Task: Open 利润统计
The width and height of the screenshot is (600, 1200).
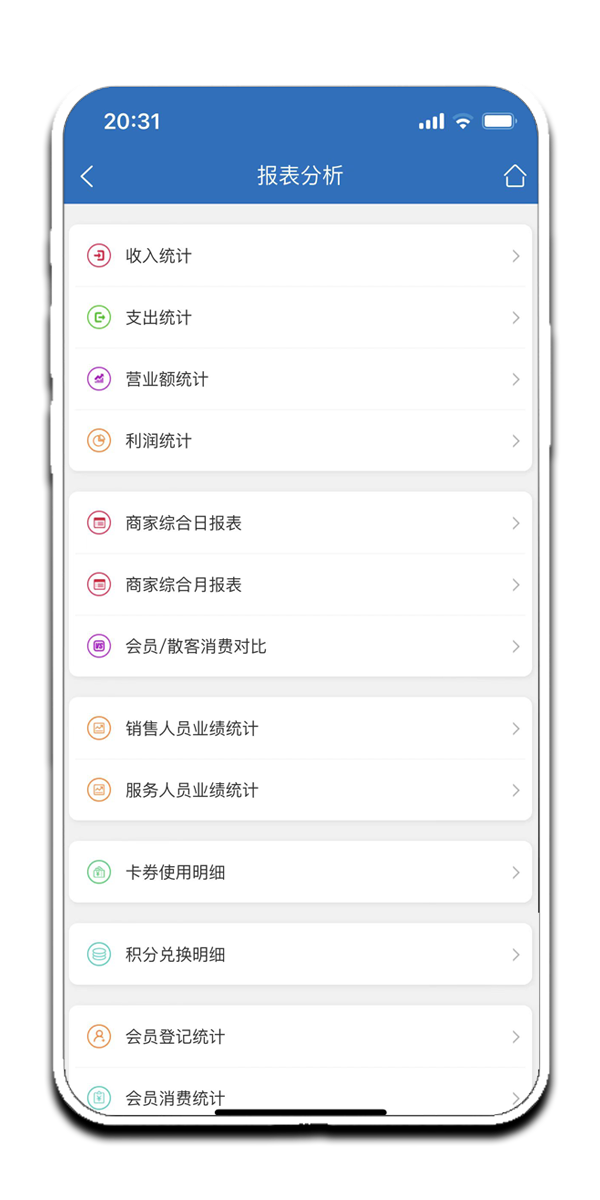Action: pos(300,441)
